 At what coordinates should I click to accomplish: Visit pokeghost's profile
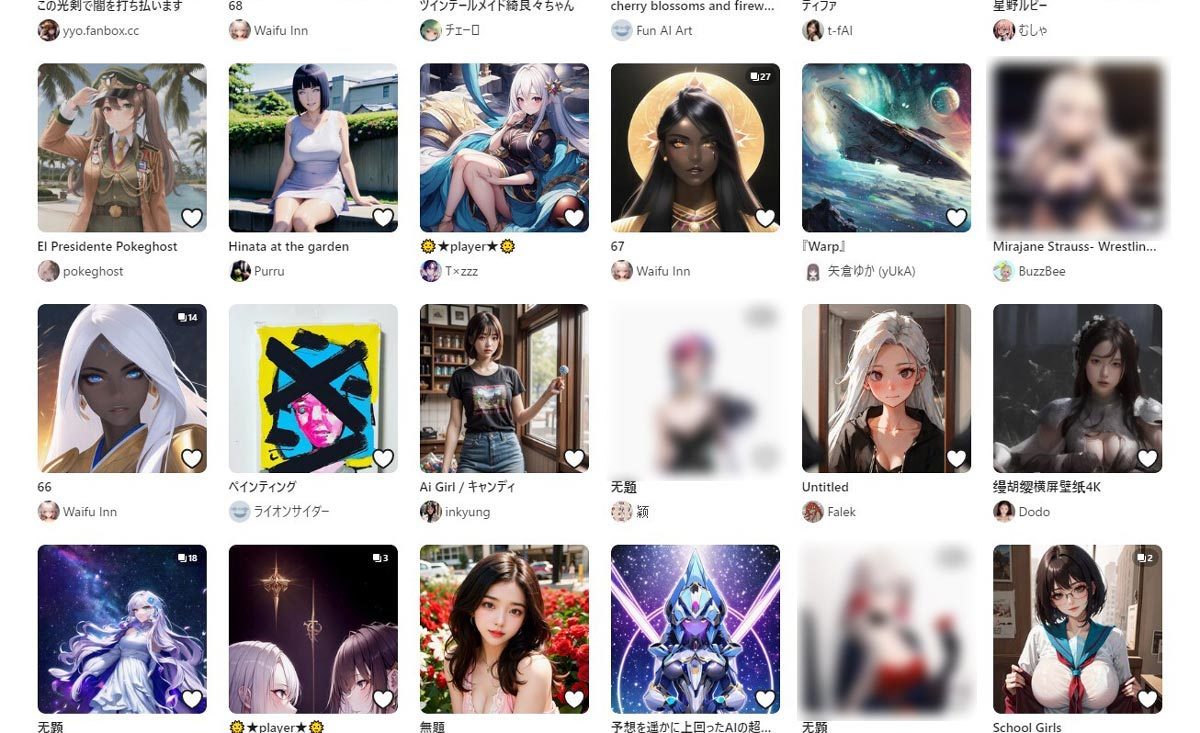tap(93, 271)
